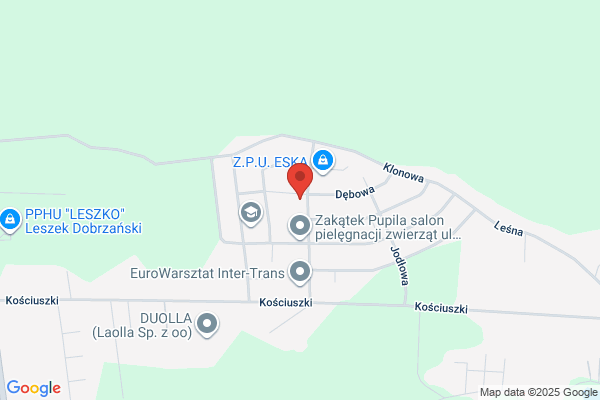The image size is (600, 400).
Task: Open Zakątek Pupila salon place marker
Action: tap(300, 227)
